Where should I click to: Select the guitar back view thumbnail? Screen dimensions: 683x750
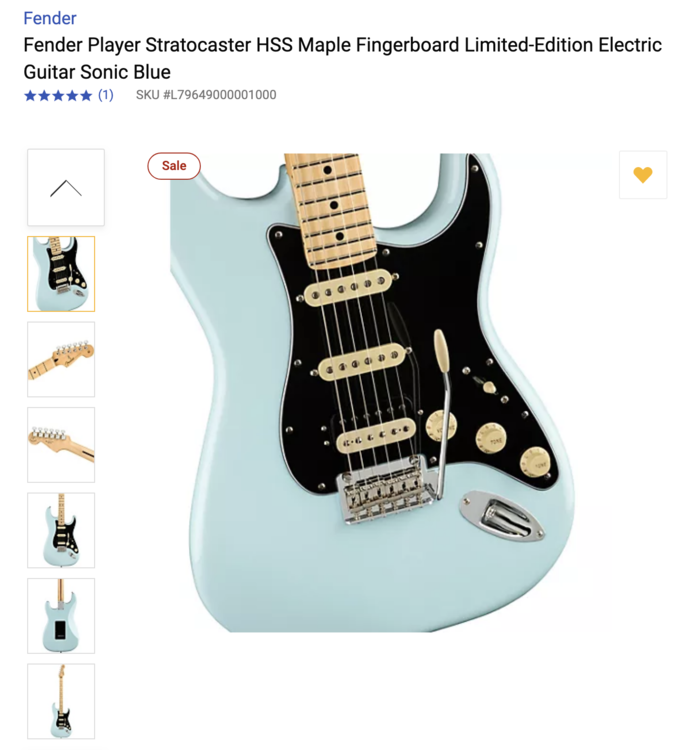[61, 616]
